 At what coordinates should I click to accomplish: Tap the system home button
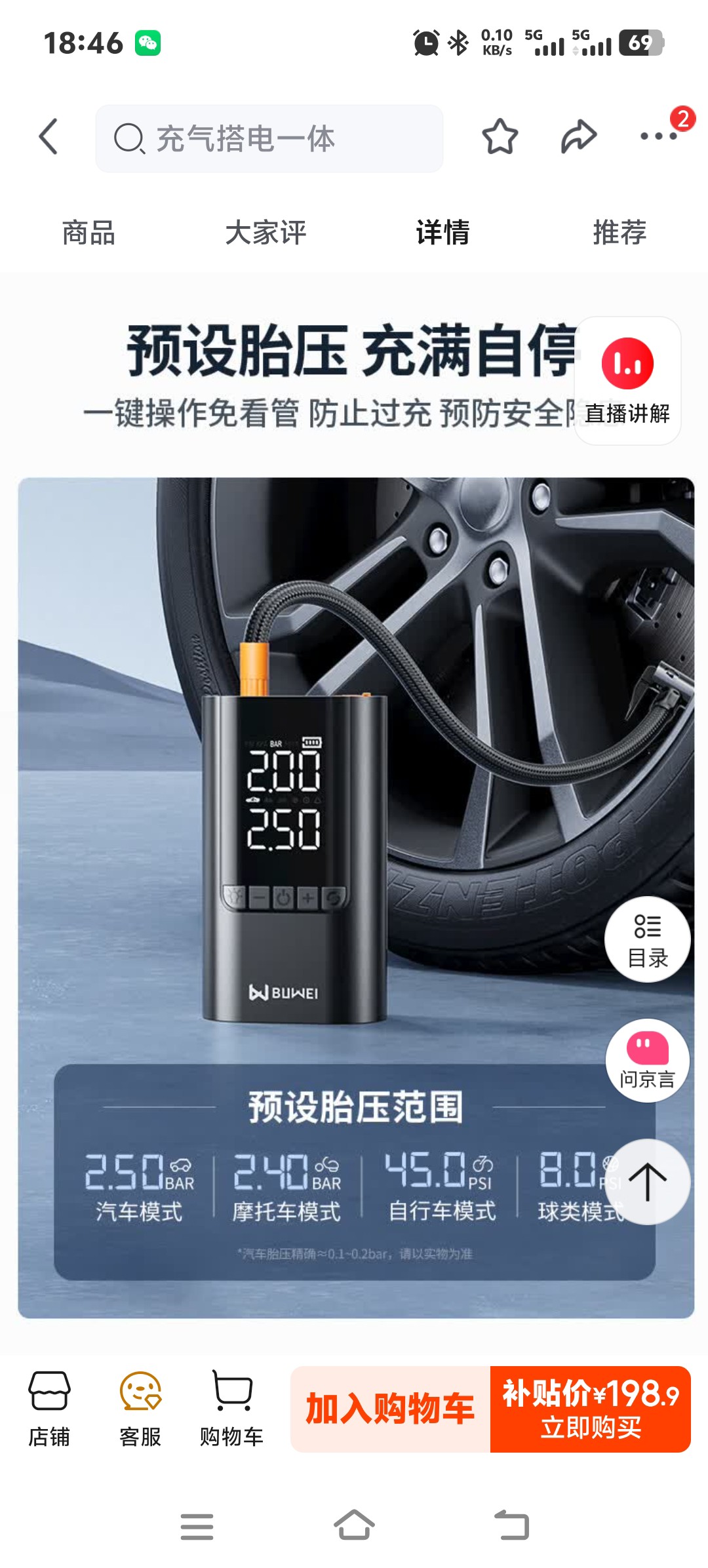coord(354,1525)
